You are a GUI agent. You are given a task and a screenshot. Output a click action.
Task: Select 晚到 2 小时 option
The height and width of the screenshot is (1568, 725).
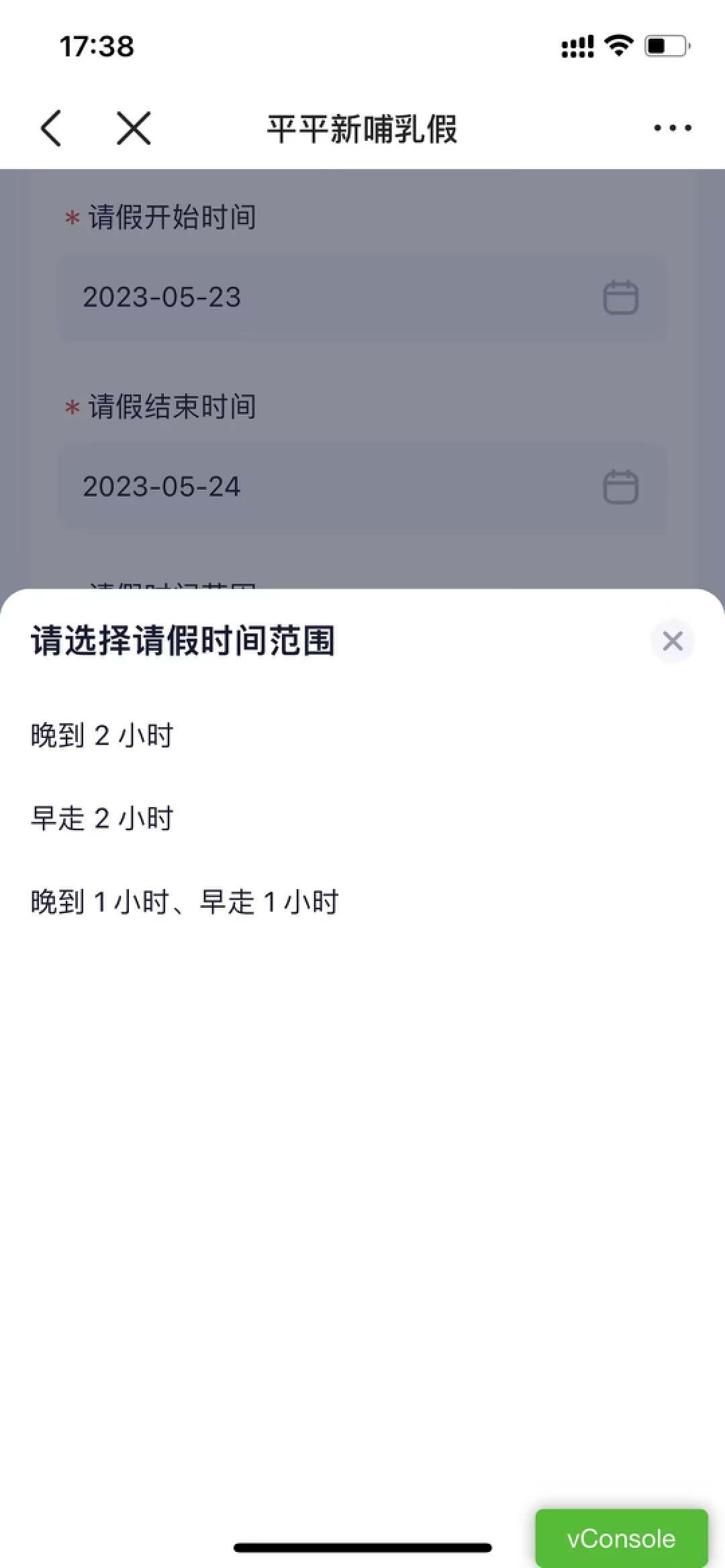tap(102, 735)
